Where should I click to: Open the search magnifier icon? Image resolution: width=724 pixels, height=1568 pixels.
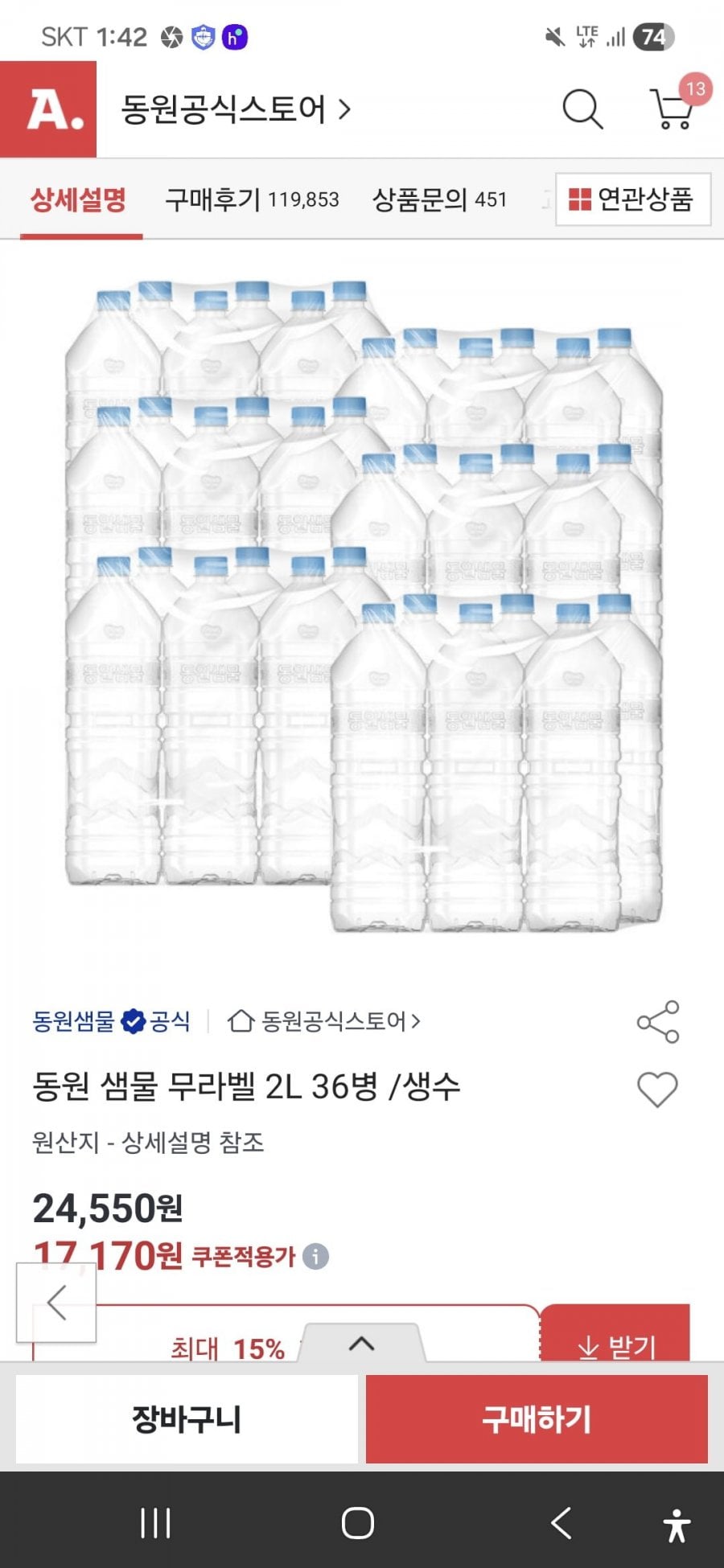(x=582, y=109)
